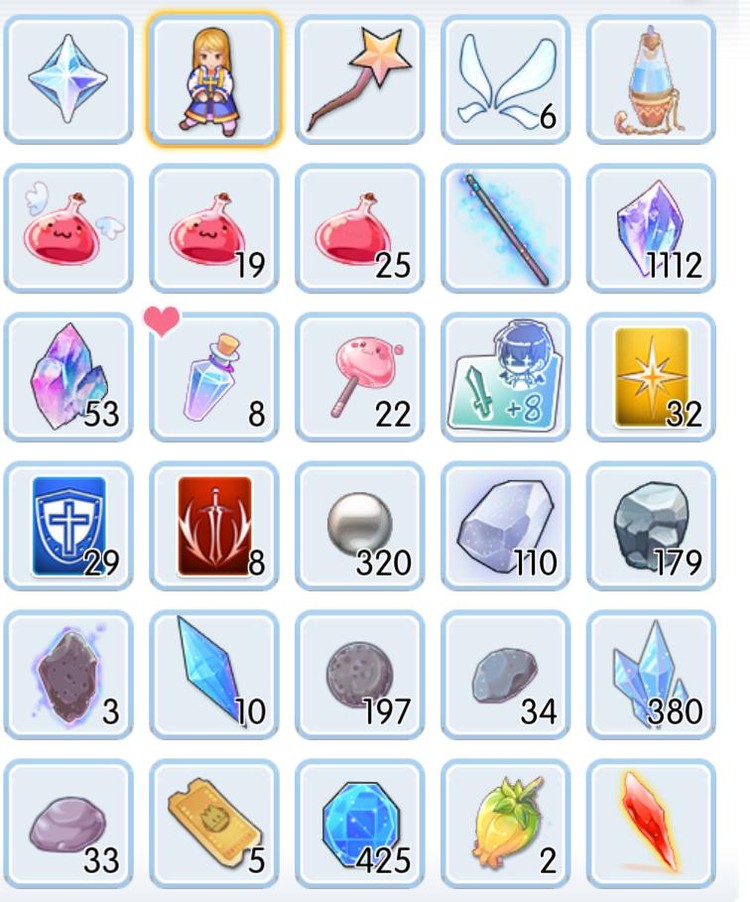Tap the blue potion flask on stand
Screen dimensions: 750x902
[x=651, y=79]
